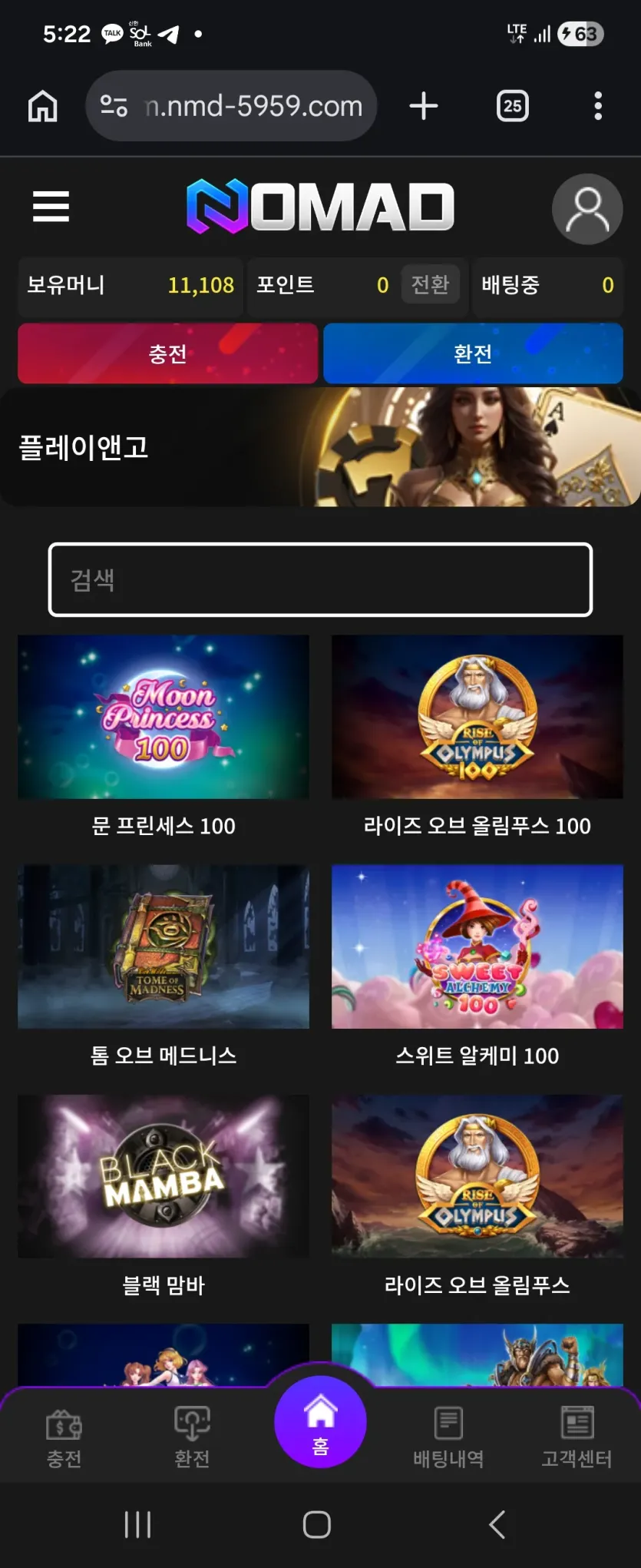The image size is (641, 1568).
Task: Select the 스위트 알케미 100 game
Action: (477, 966)
